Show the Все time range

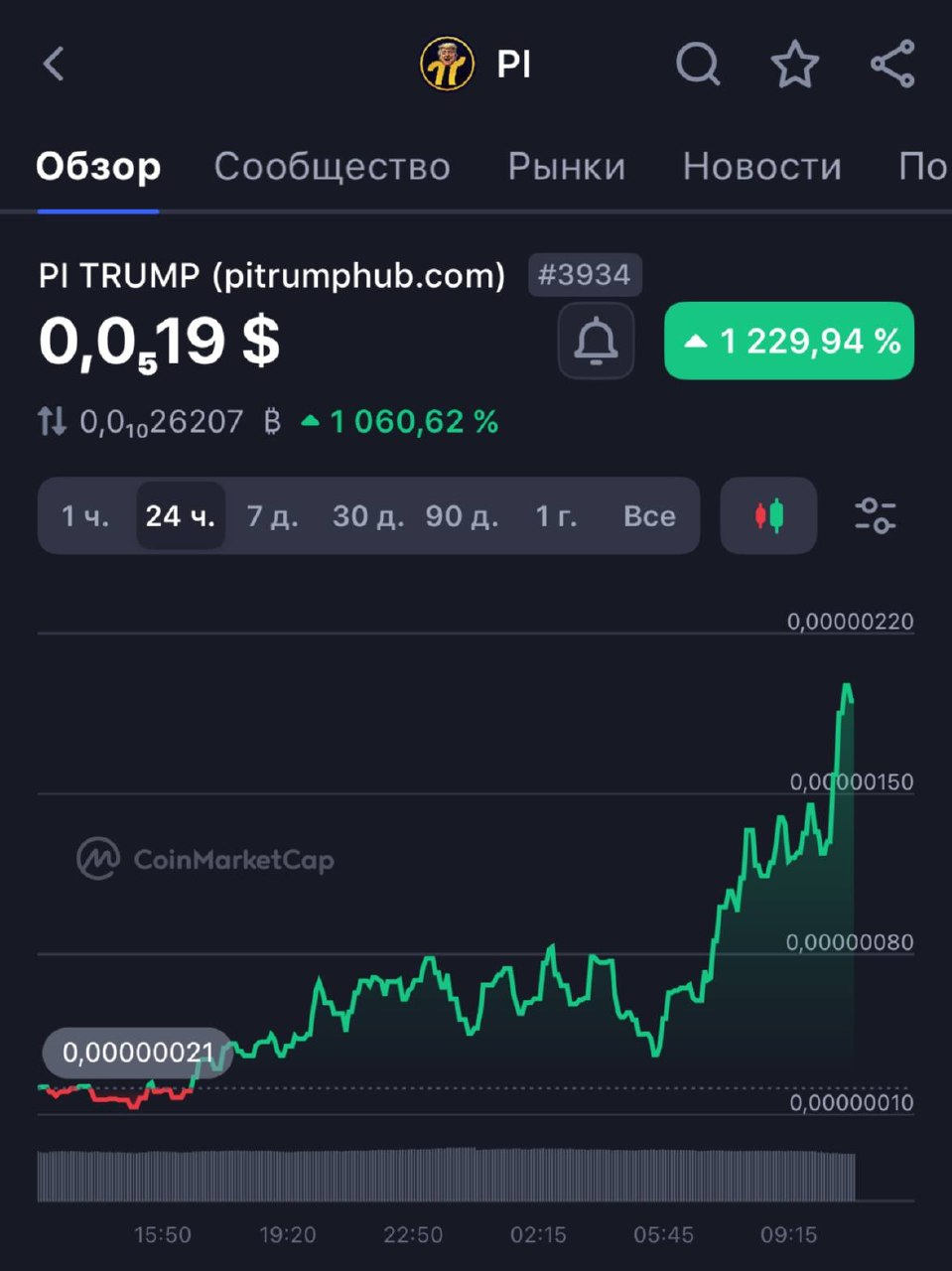point(649,516)
